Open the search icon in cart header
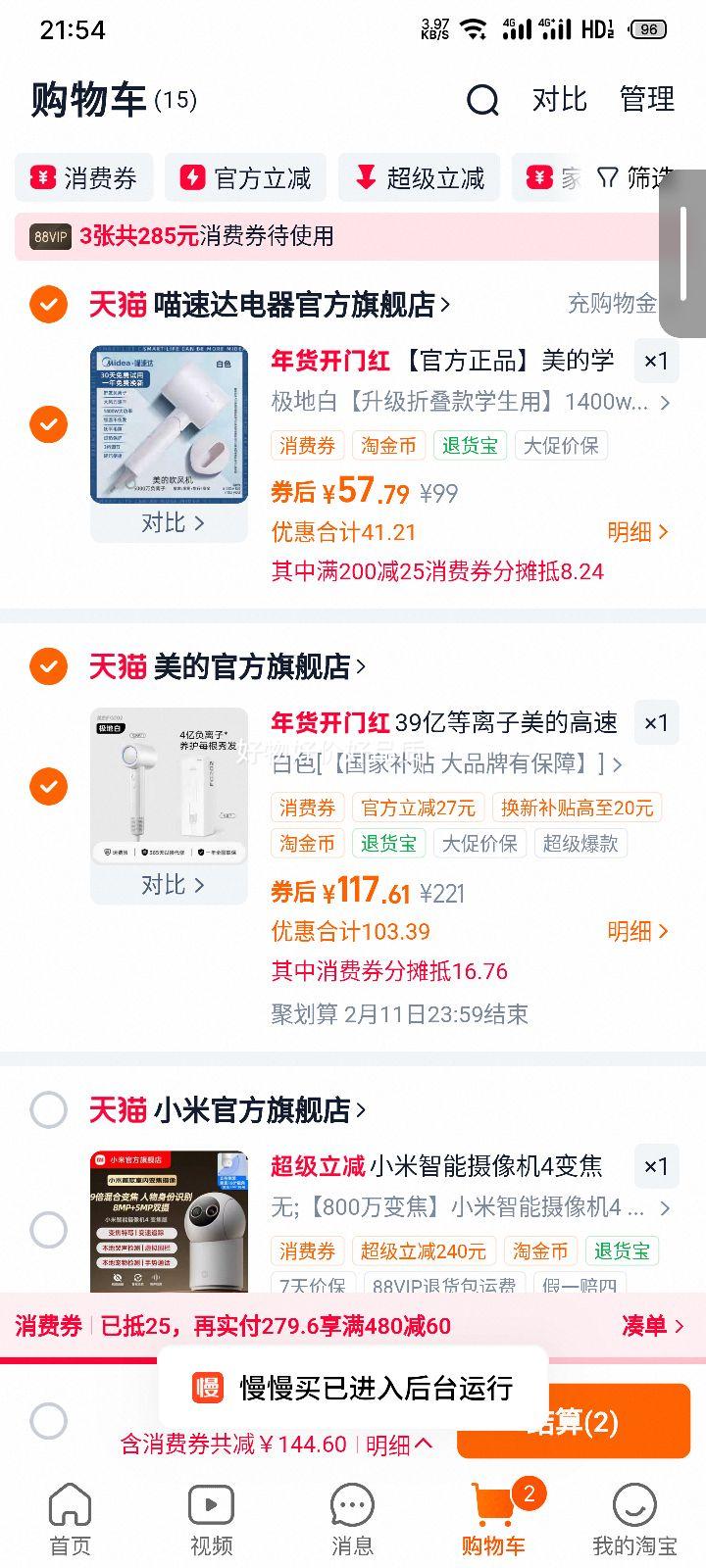The height and width of the screenshot is (1568, 706). (x=480, y=100)
